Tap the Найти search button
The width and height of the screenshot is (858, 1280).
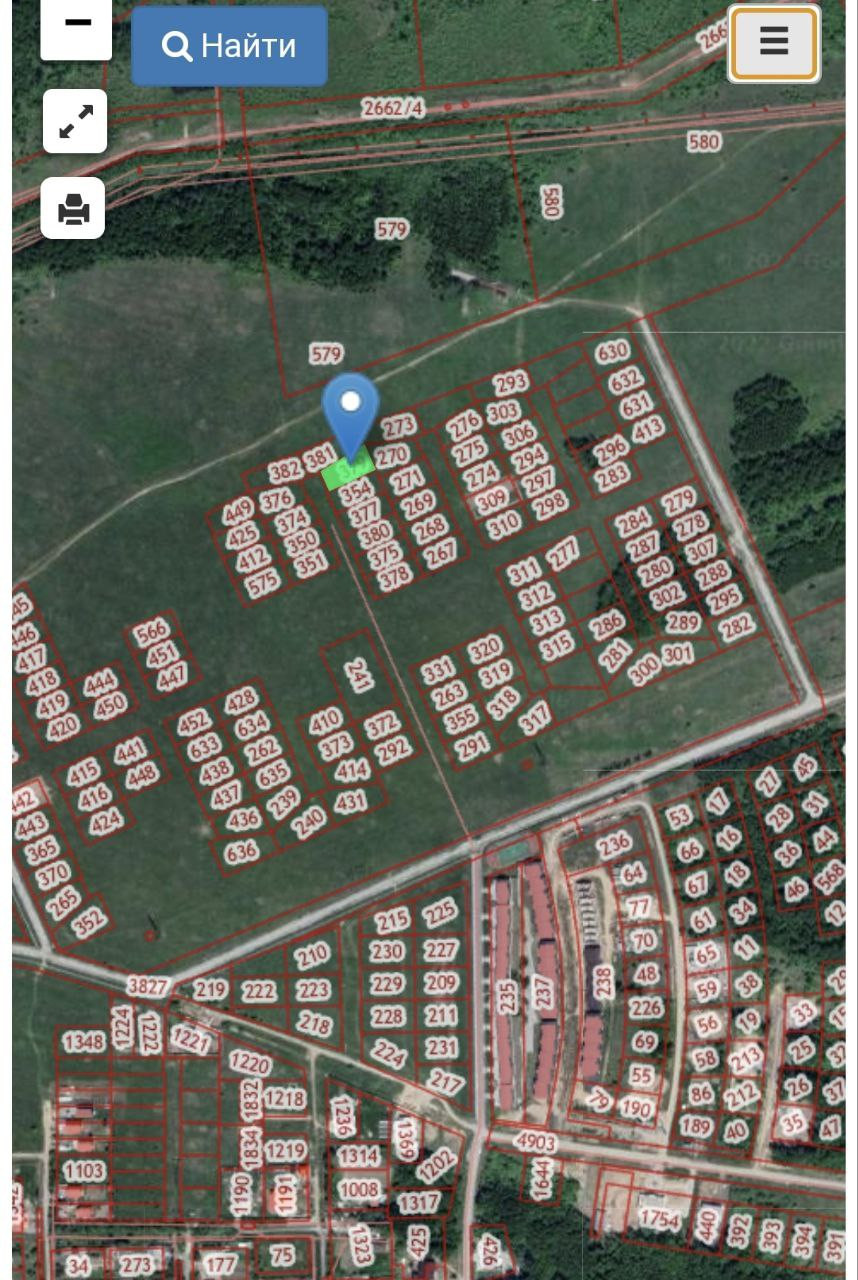tap(229, 46)
